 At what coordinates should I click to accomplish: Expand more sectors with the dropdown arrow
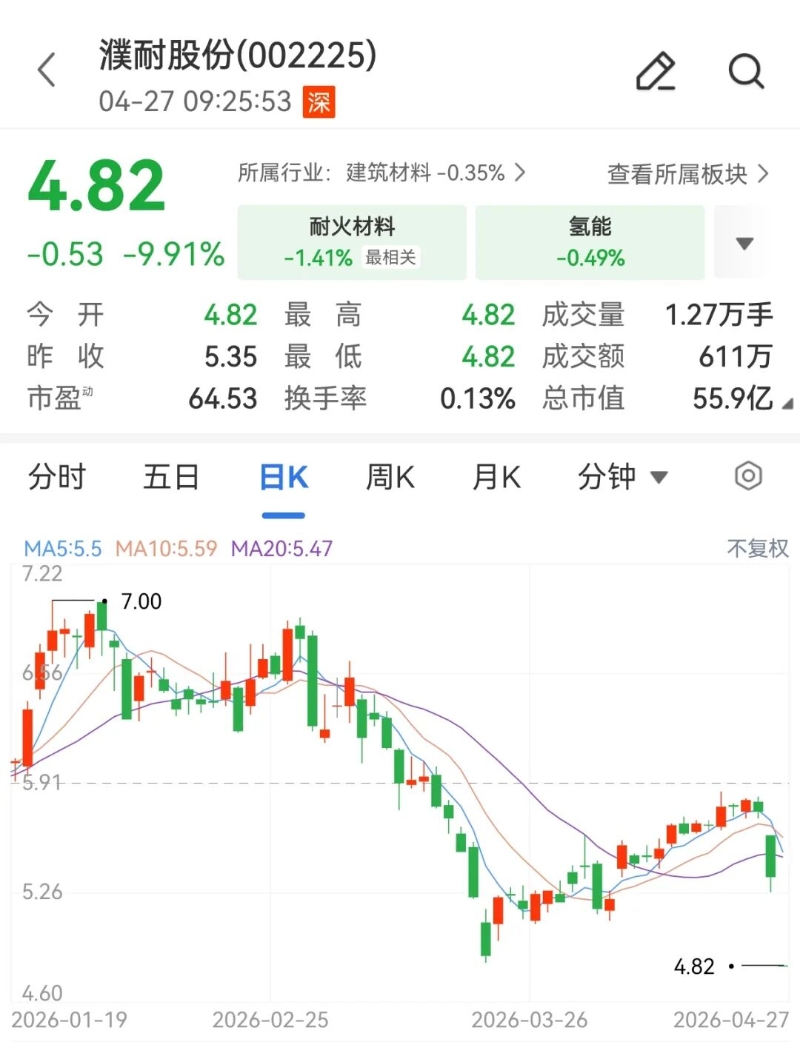pyautogui.click(x=744, y=243)
